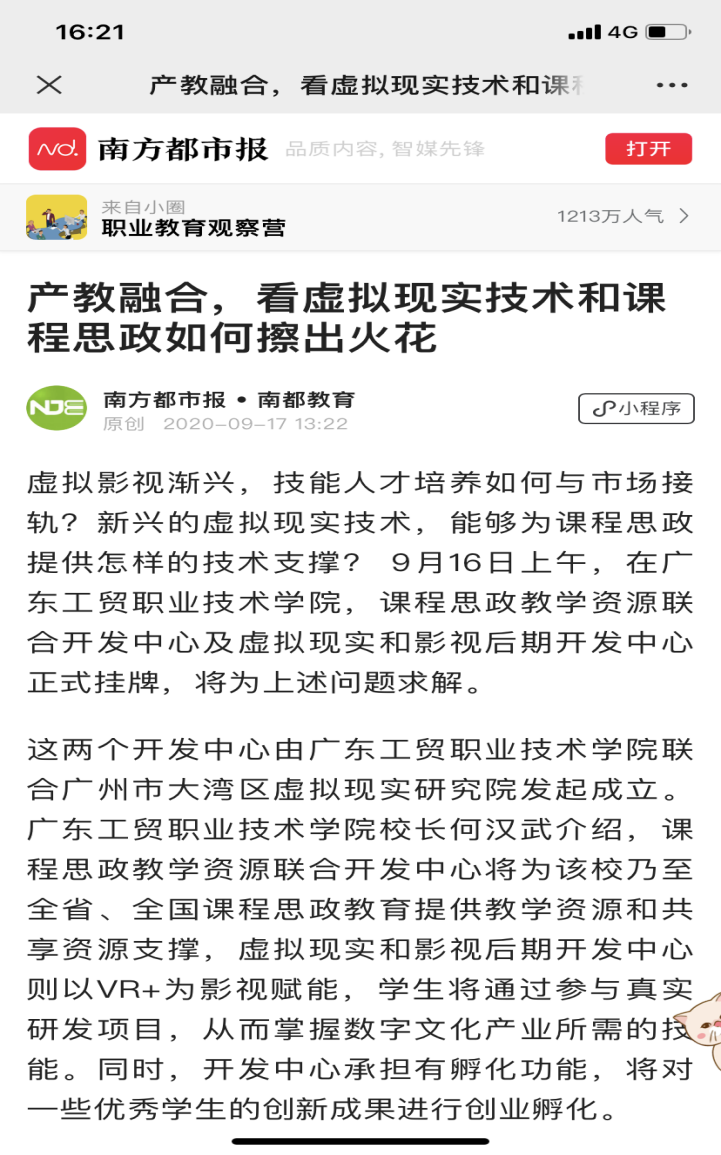Image resolution: width=721 pixels, height=1155 pixels.
Task: Open the three-dot more options menu
Action: 672,85
